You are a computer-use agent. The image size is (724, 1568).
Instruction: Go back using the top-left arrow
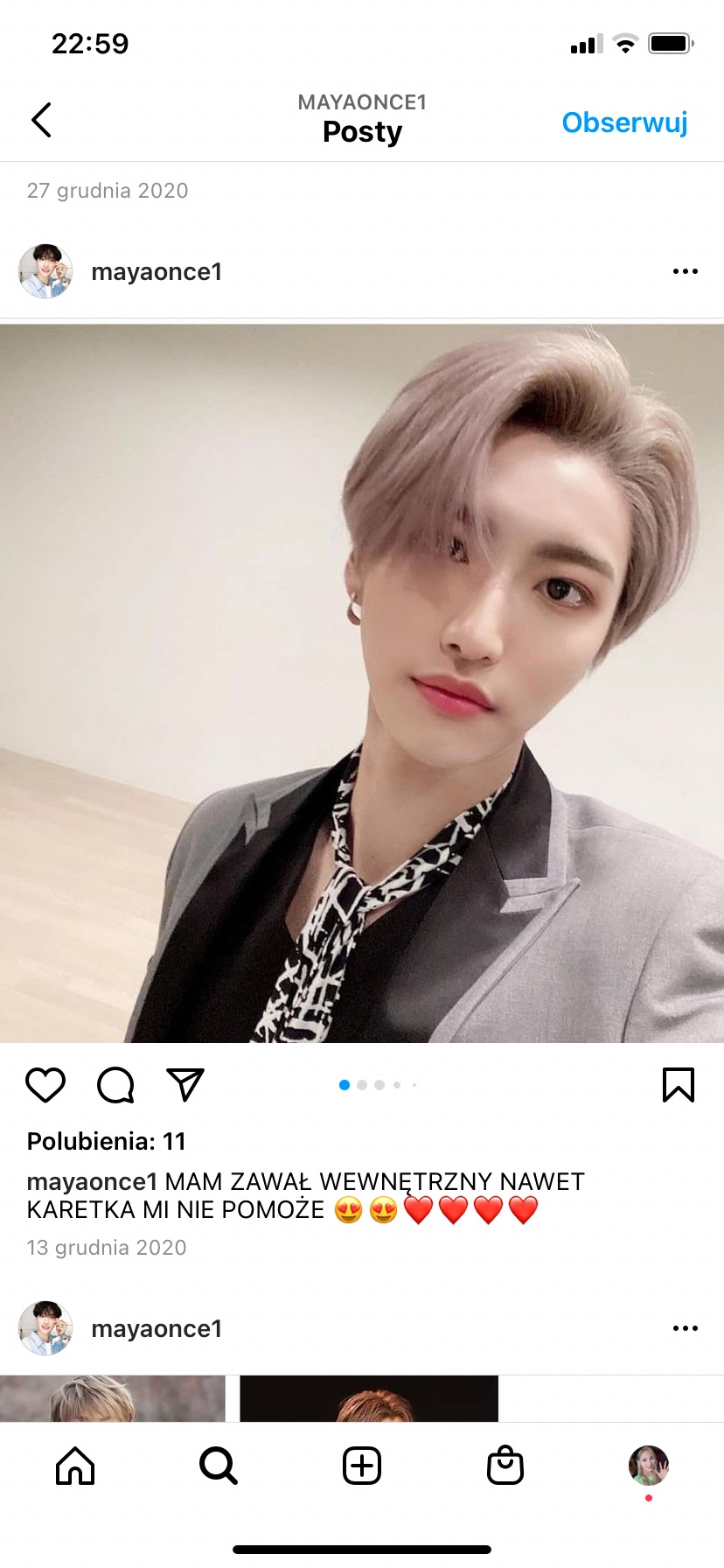(41, 120)
